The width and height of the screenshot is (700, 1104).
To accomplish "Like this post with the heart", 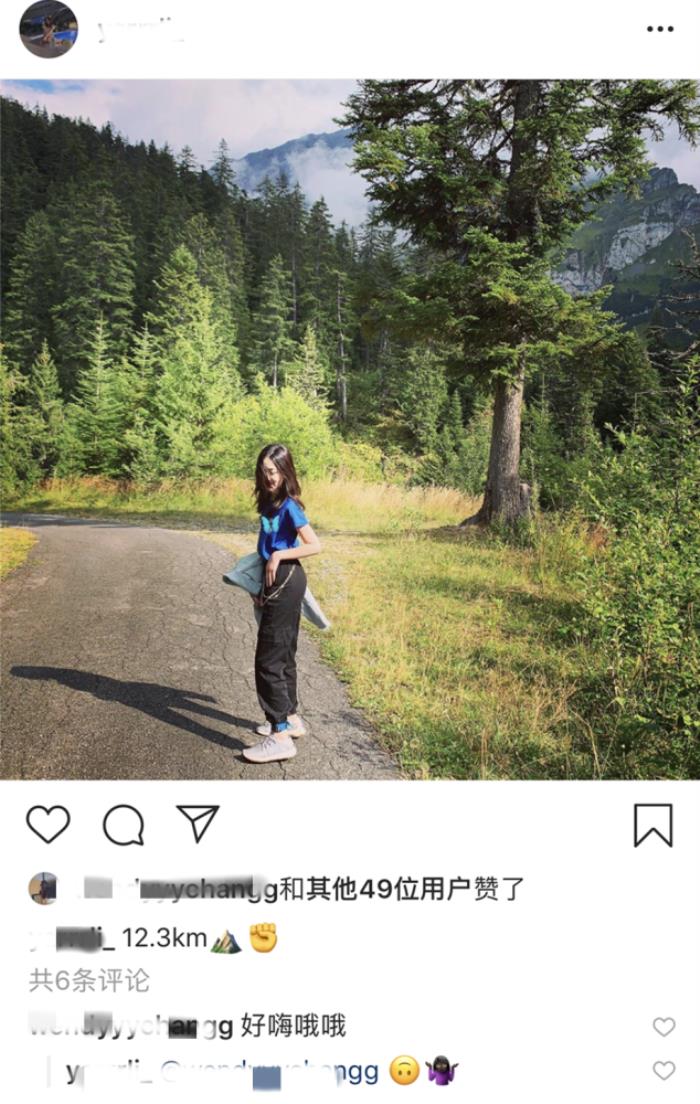I will 47,824.
